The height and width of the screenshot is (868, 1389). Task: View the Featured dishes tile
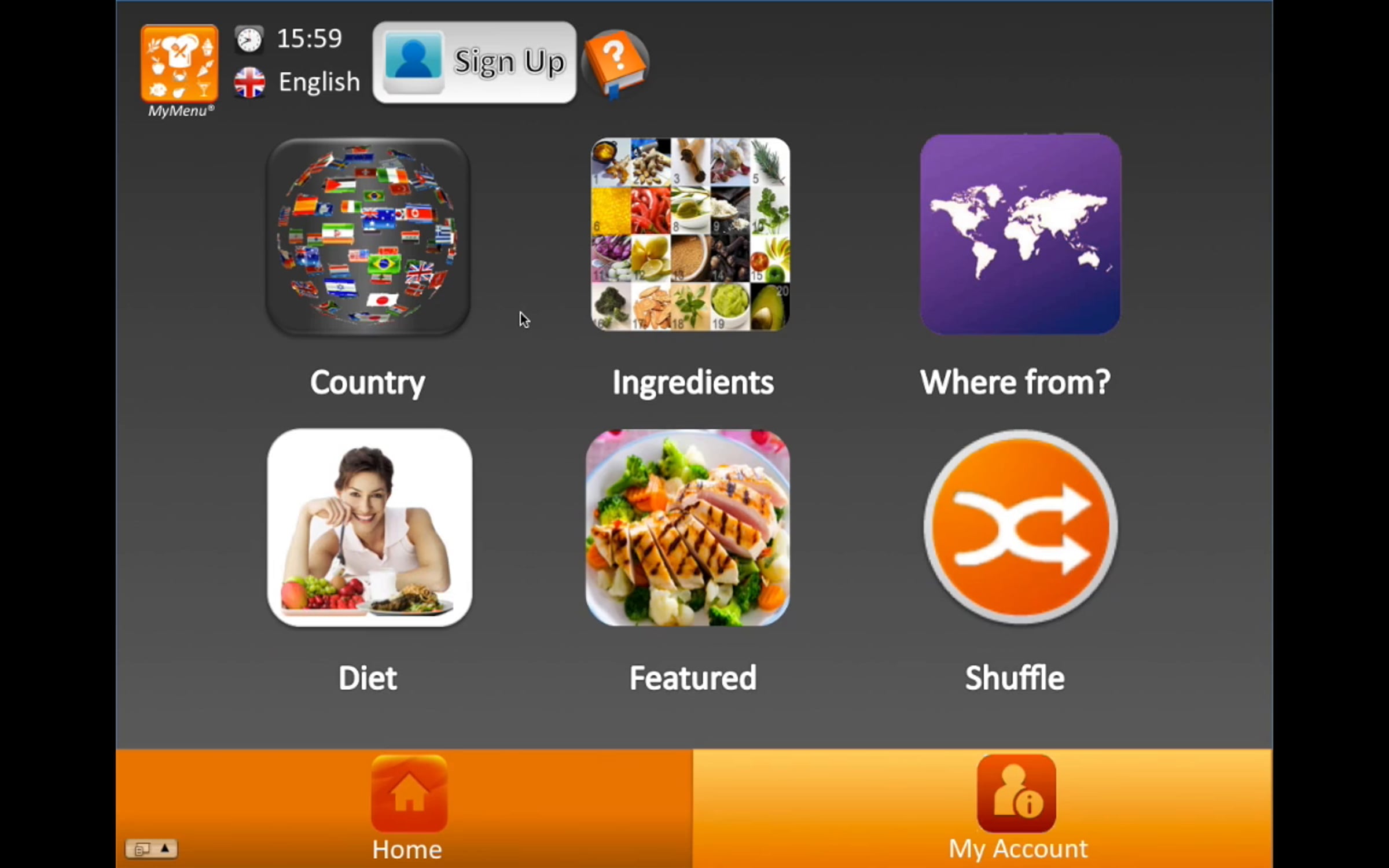(688, 528)
